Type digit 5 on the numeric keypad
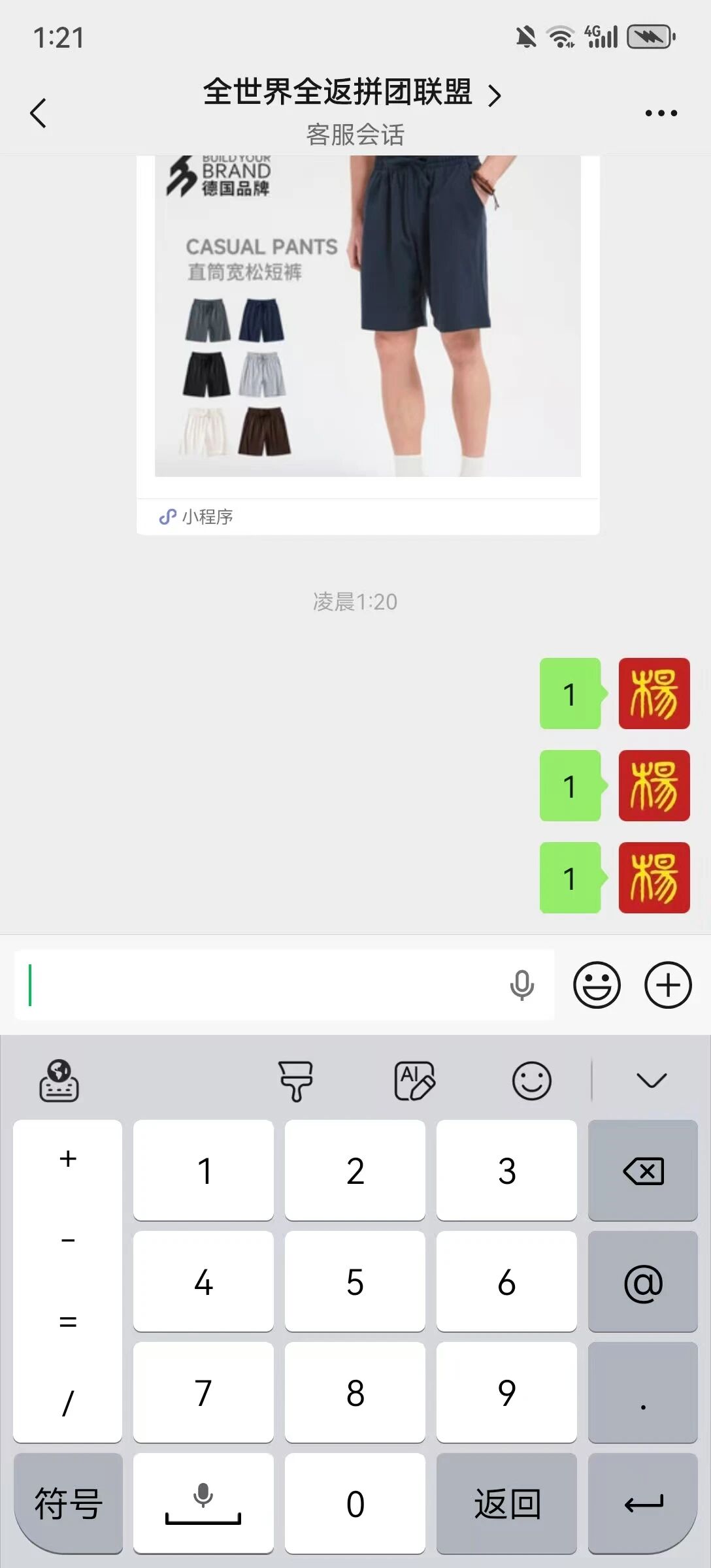The height and width of the screenshot is (1568, 711). 355,1281
